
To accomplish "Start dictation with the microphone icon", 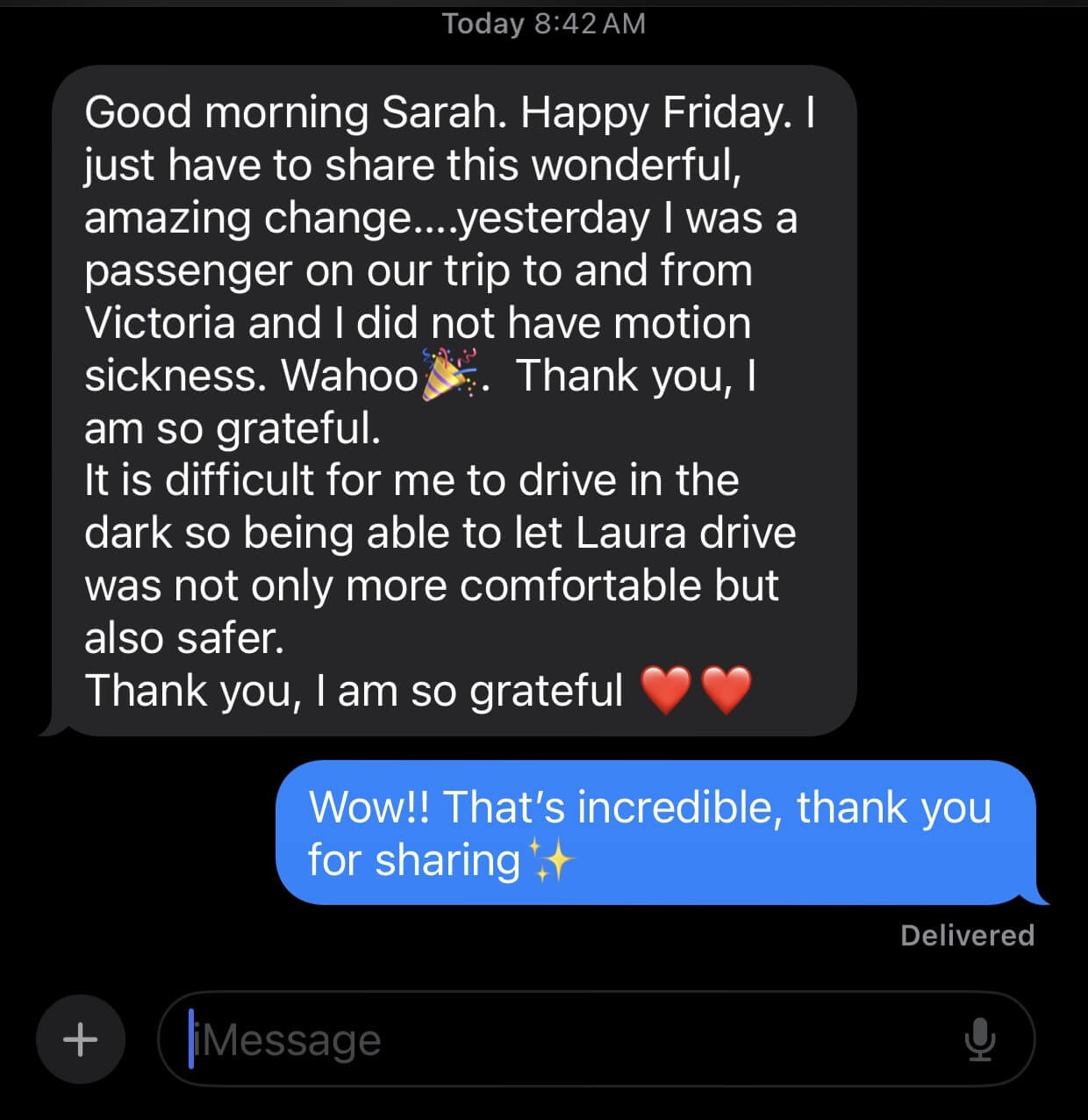I will (x=979, y=1039).
